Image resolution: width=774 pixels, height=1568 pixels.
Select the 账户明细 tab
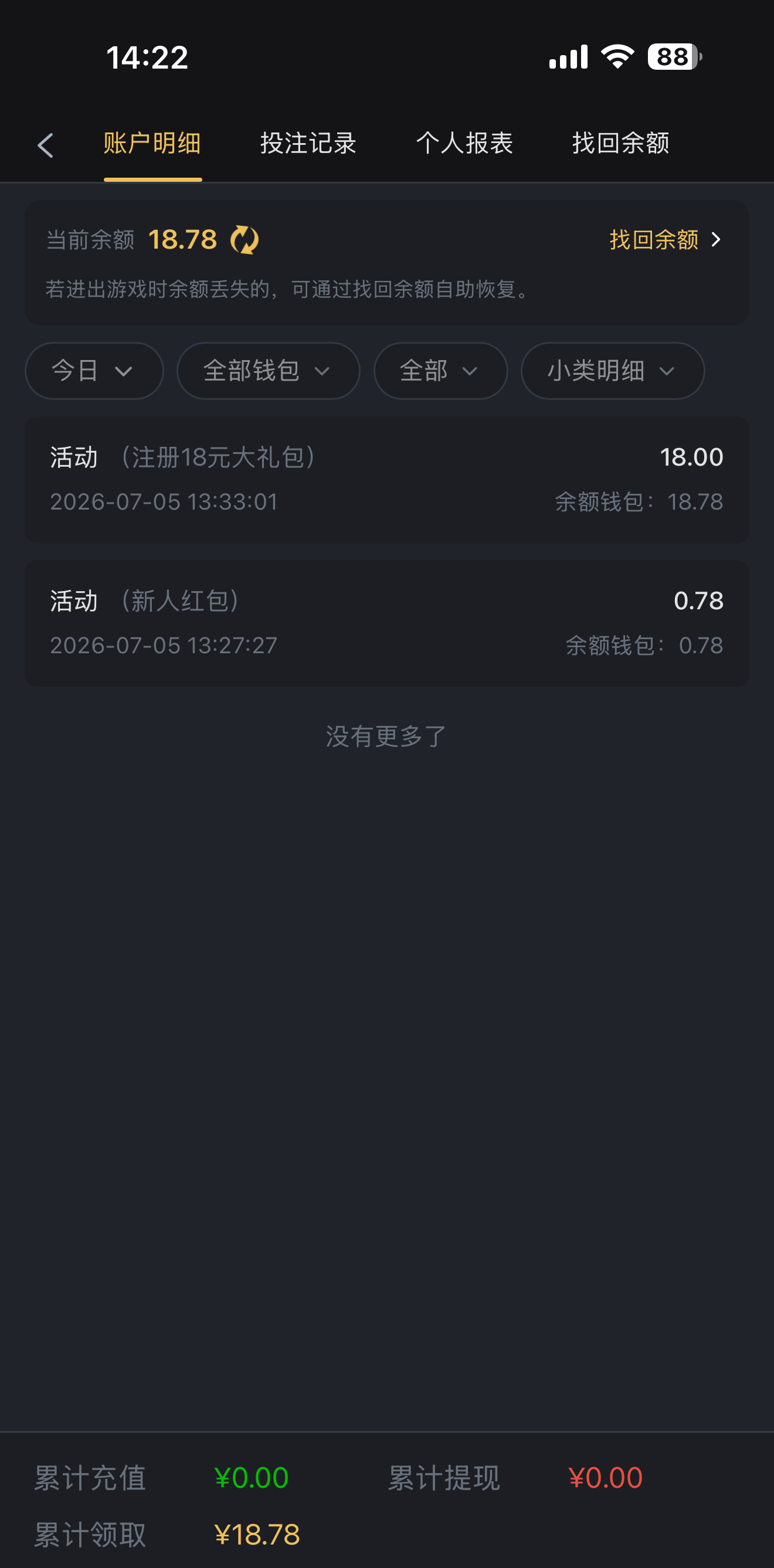click(x=152, y=144)
